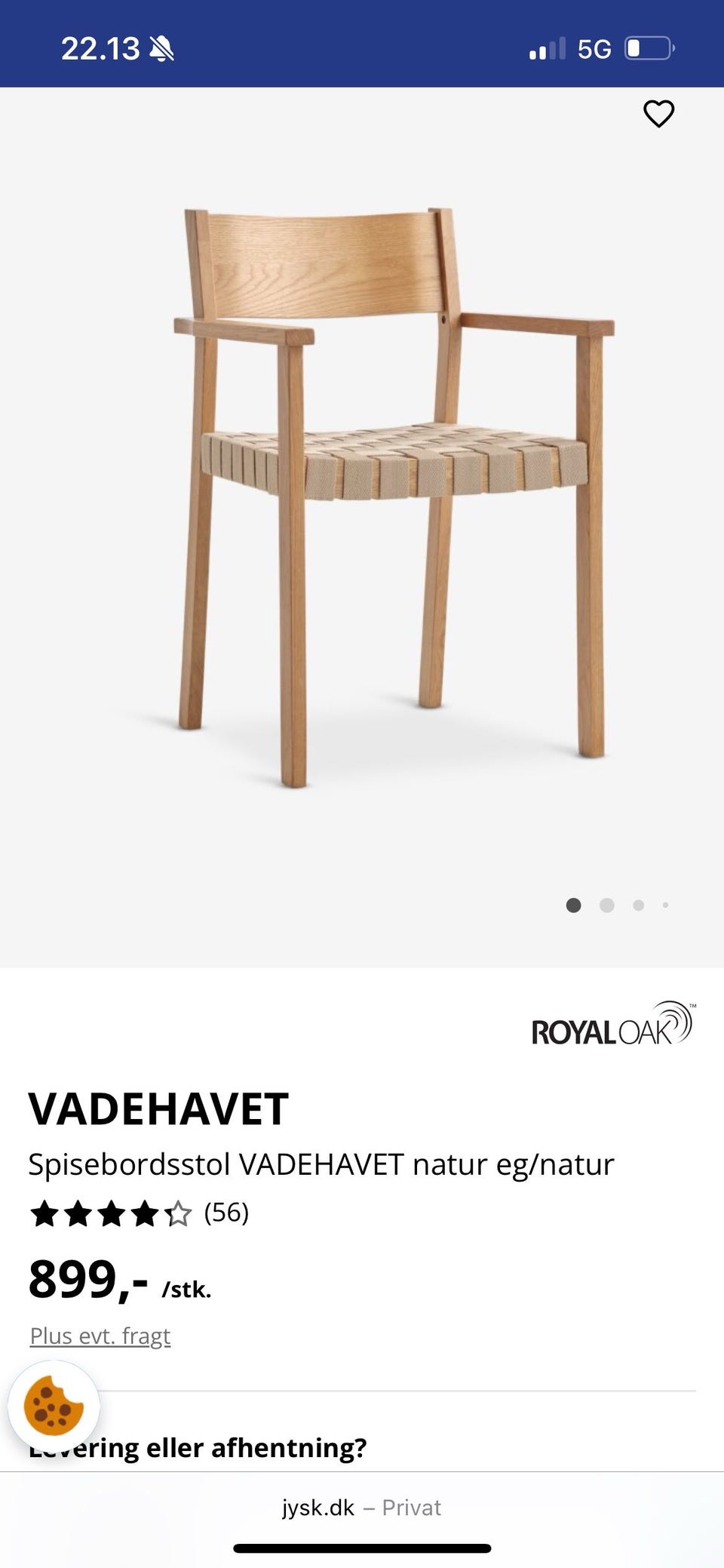Add the VADEHAVET chair to favorites
Screen dimensions: 724x1568
658,113
